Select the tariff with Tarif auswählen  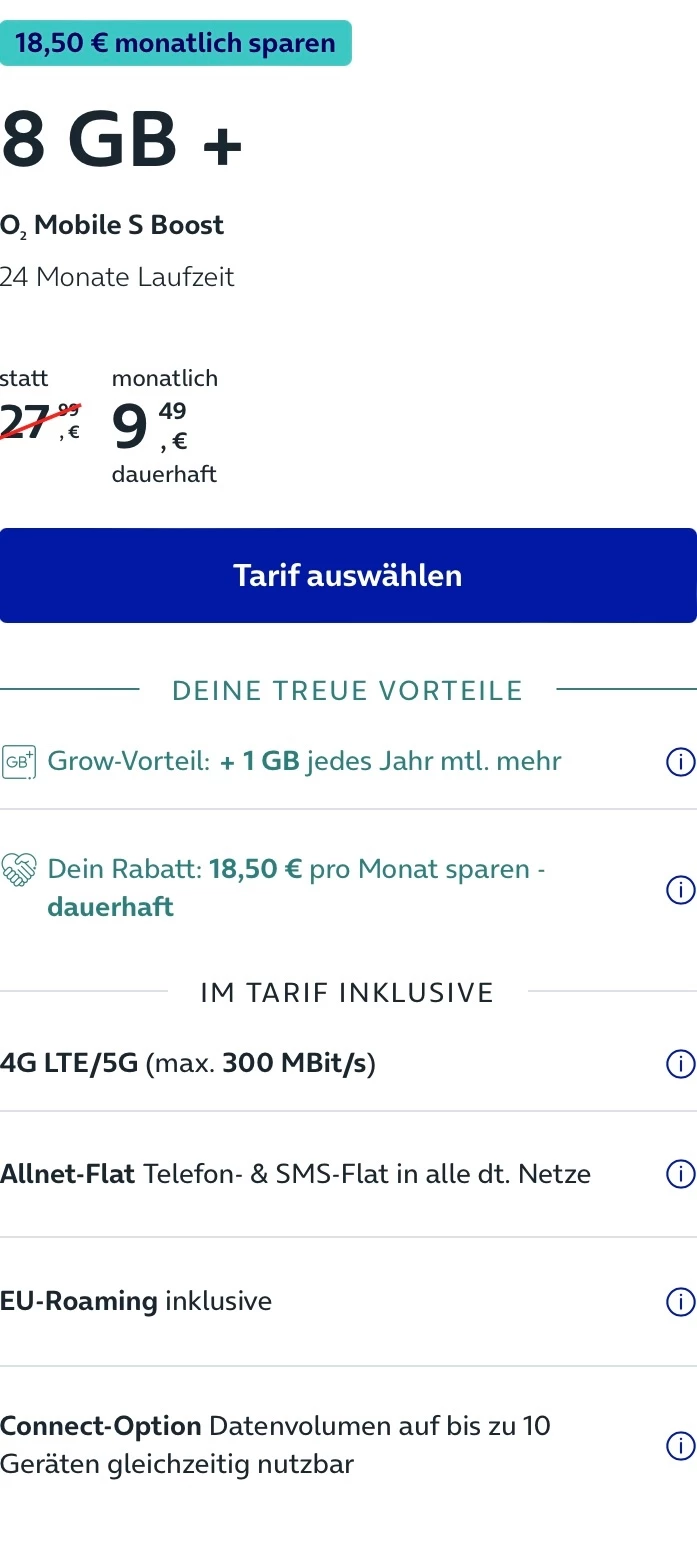348,575
